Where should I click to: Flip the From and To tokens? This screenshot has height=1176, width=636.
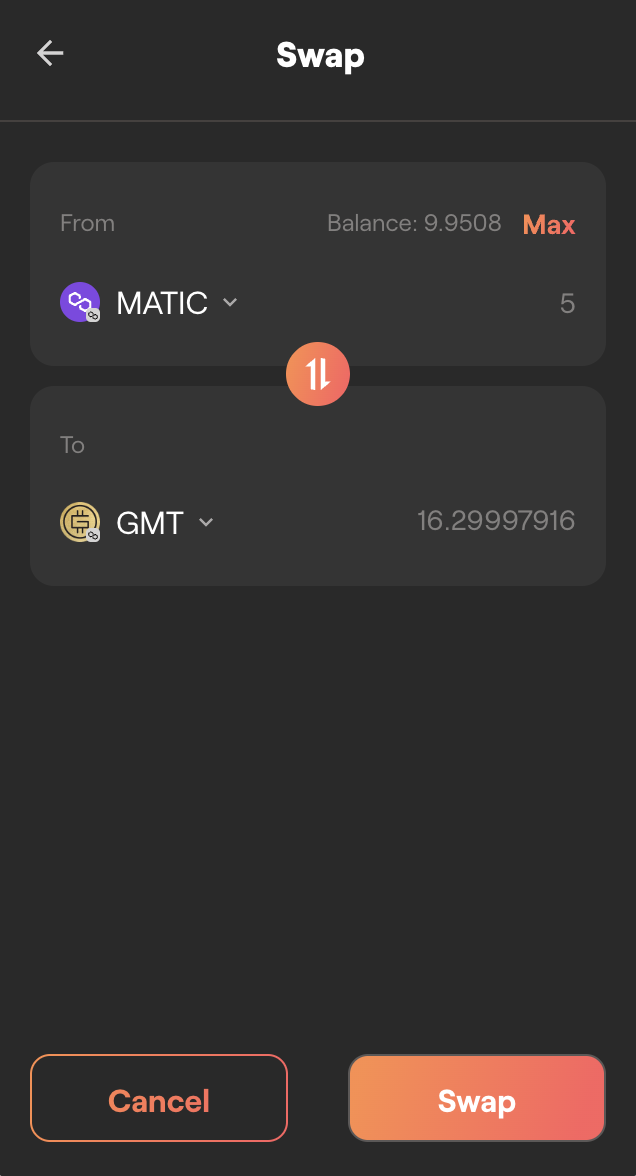[318, 374]
